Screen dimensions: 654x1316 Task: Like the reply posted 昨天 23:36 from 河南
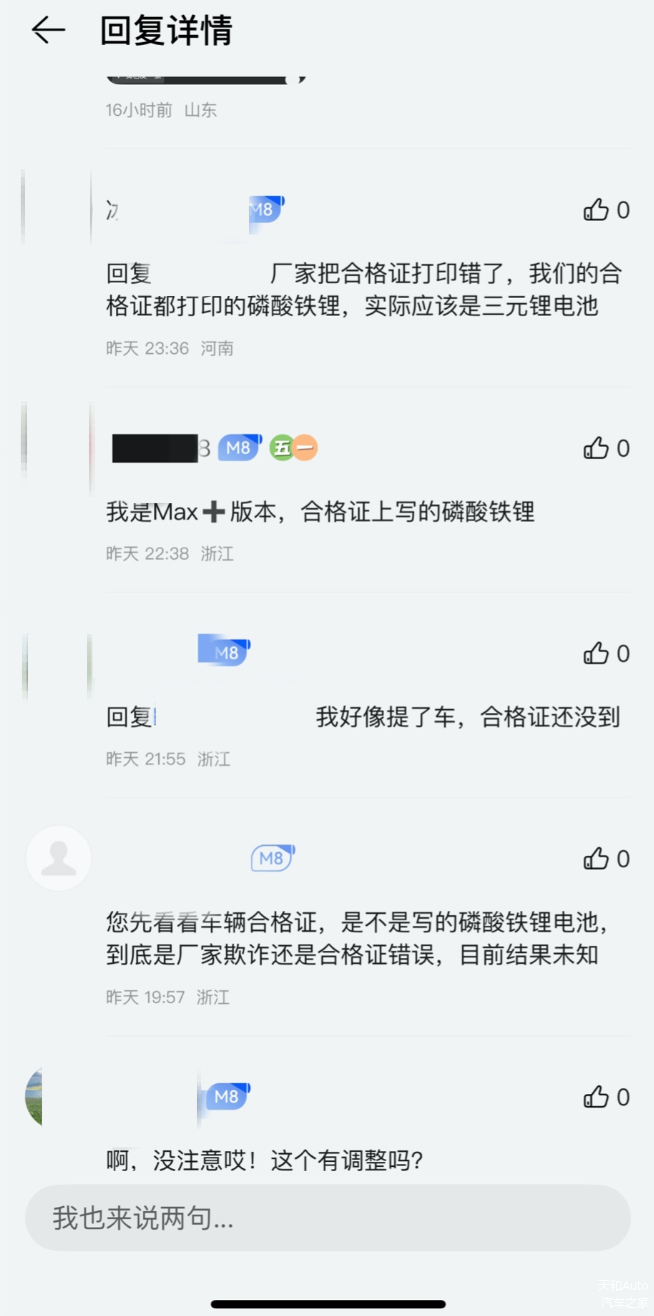[x=597, y=210]
